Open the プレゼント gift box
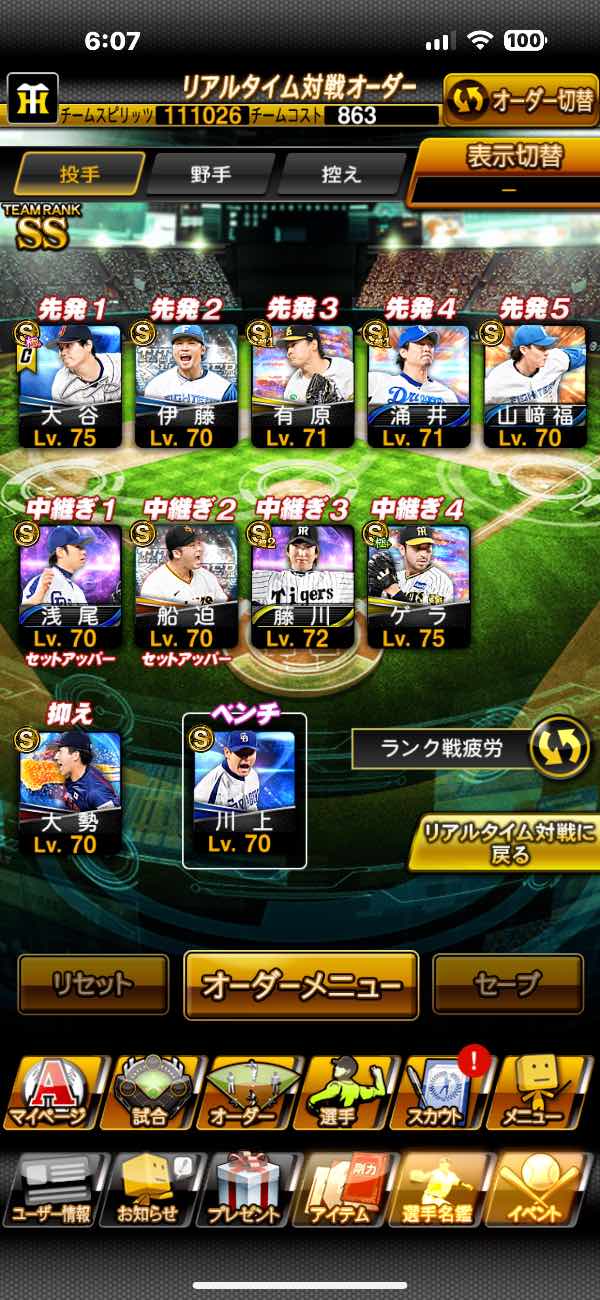Image resolution: width=600 pixels, height=1300 pixels. coord(244,1190)
